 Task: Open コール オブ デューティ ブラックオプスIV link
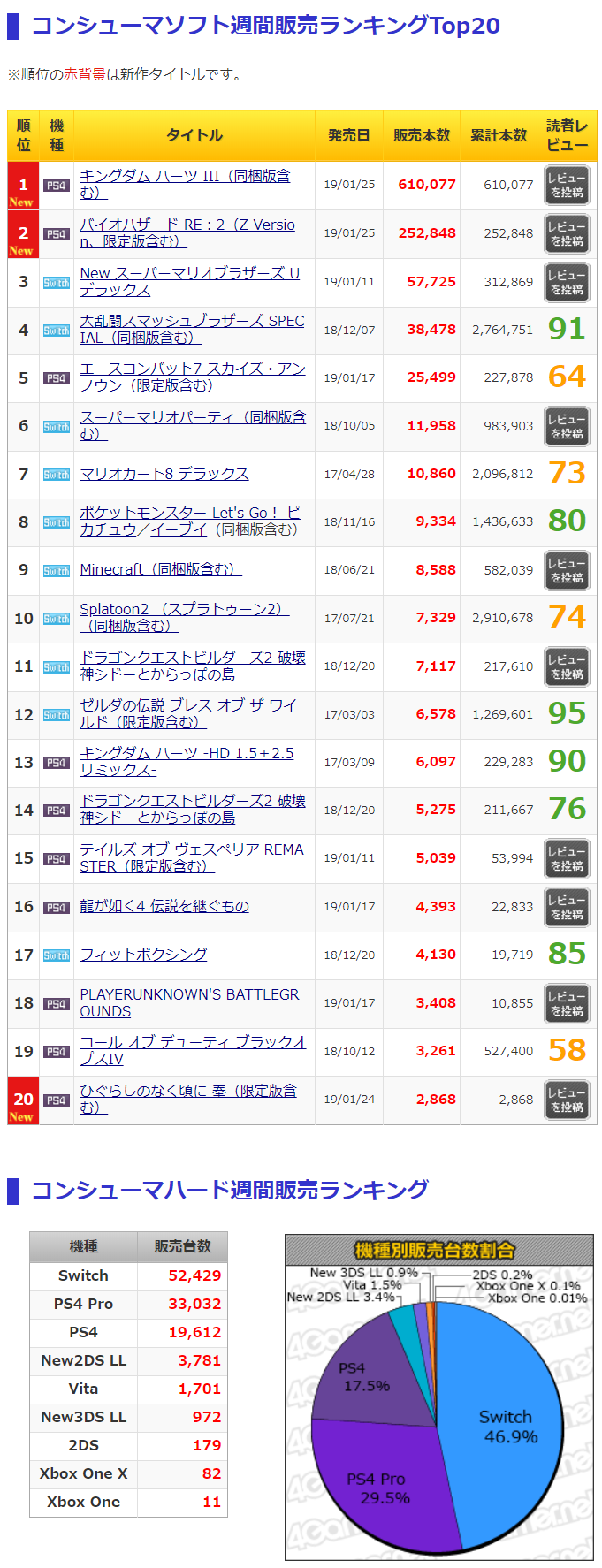193,1042
